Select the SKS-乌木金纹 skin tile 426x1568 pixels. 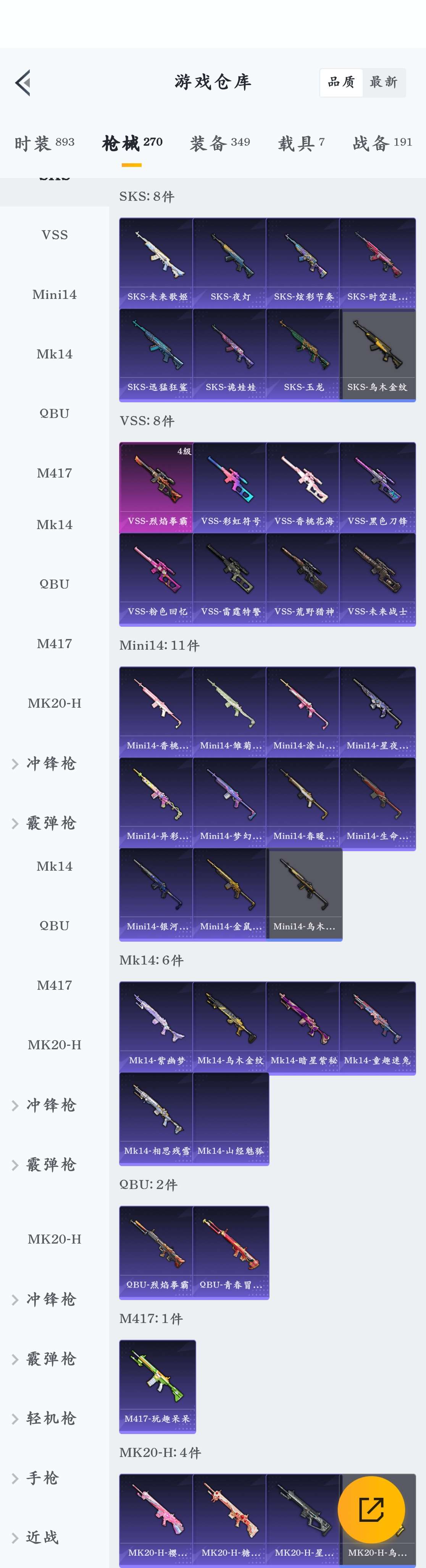point(377,354)
